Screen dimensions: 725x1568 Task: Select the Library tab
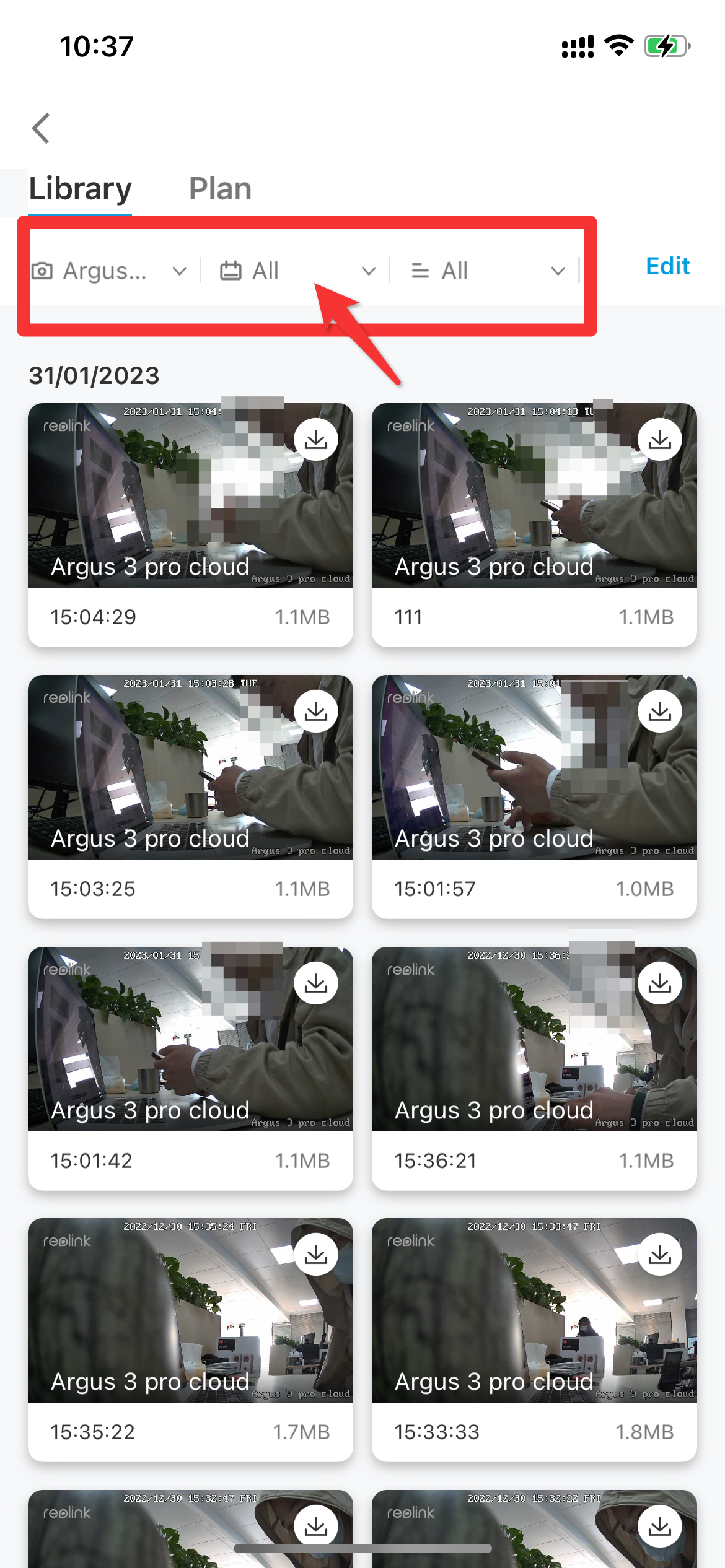pos(80,189)
